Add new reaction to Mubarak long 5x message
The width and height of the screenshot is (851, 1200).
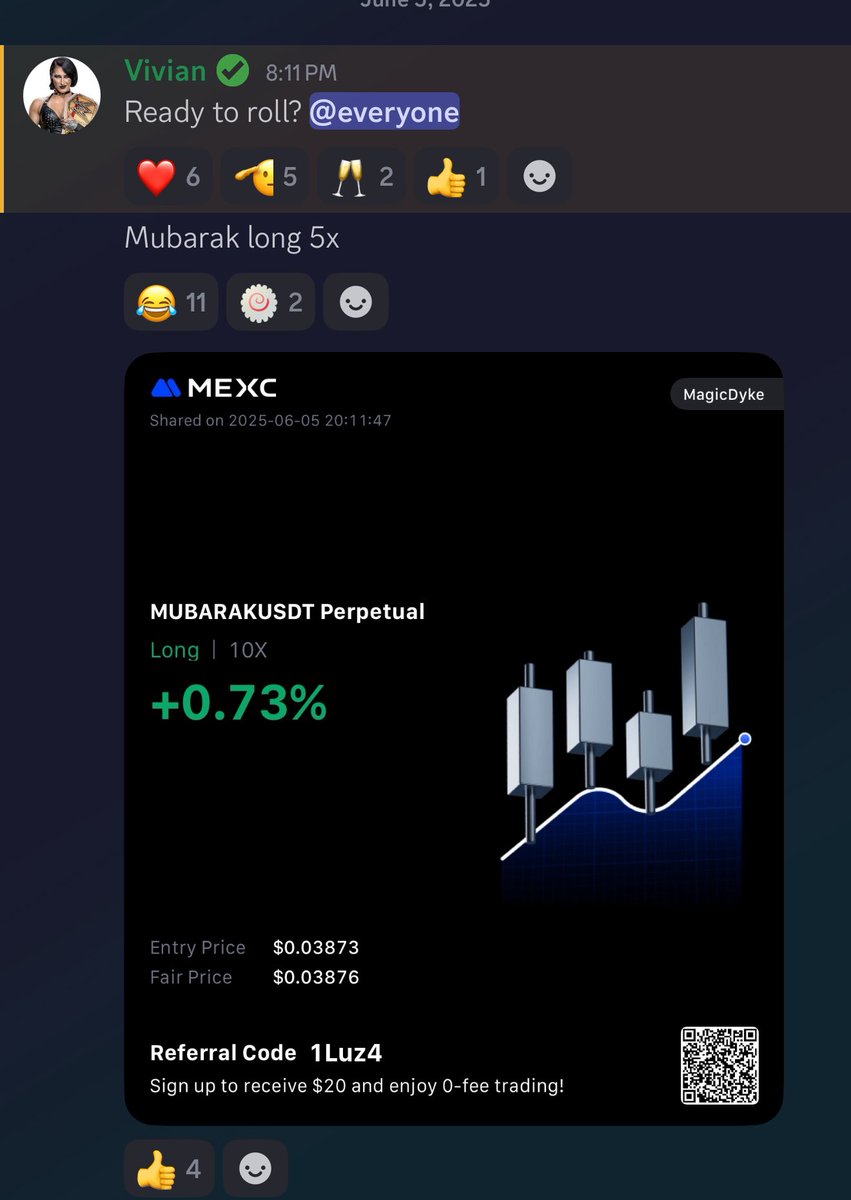356,302
